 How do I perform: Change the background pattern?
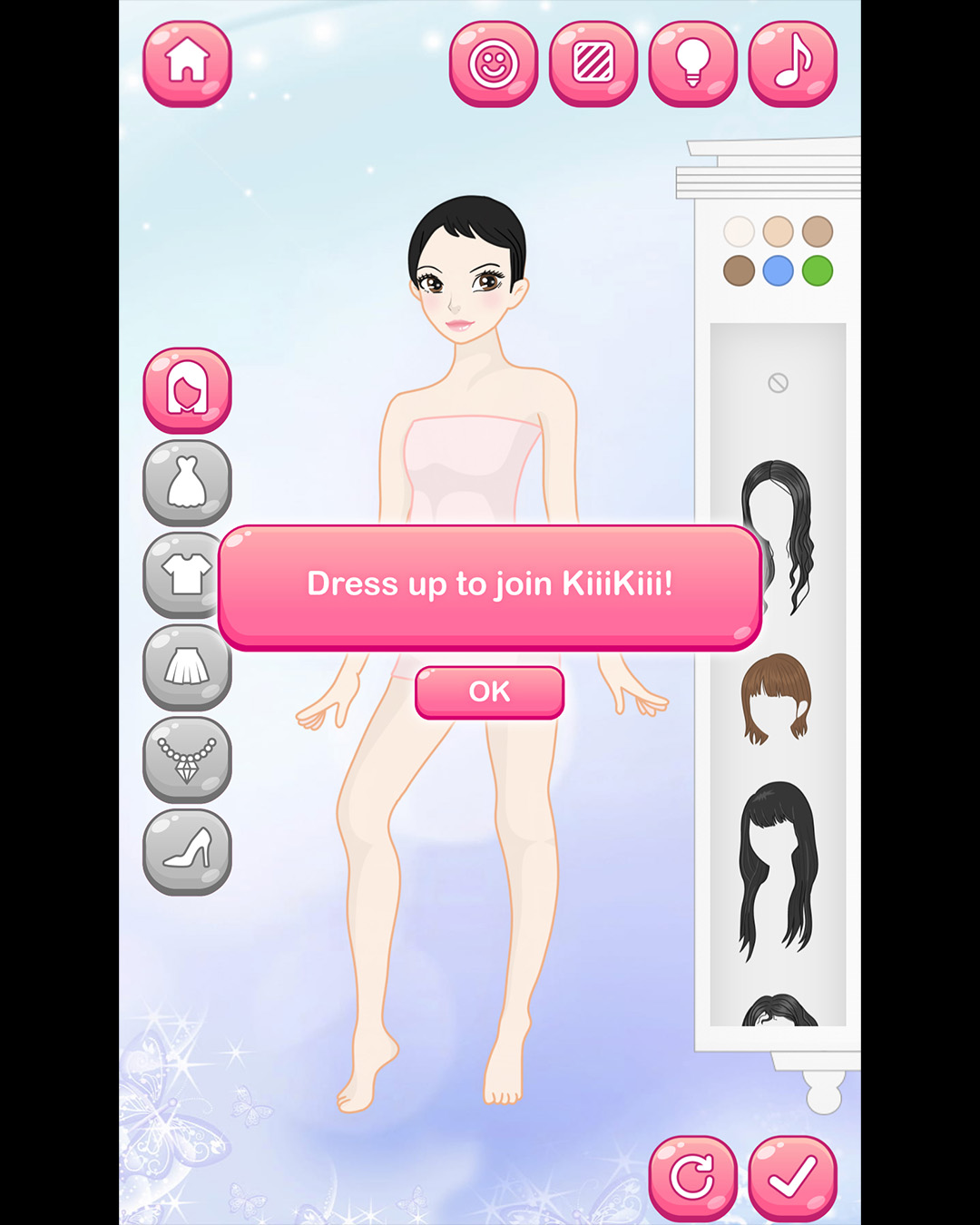pos(593,64)
